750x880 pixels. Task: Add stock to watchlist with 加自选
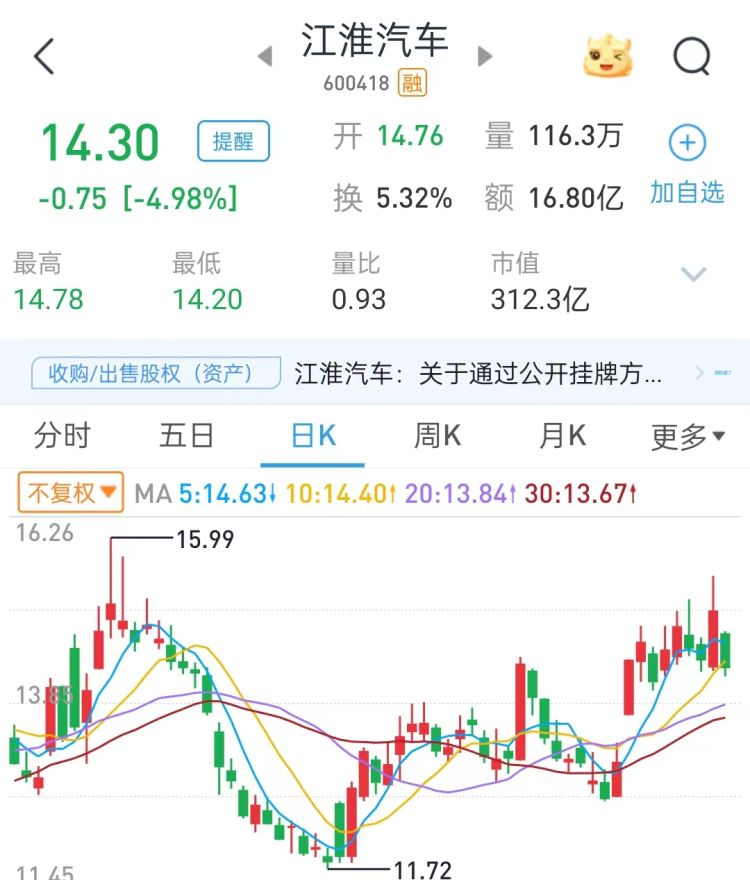[687, 165]
